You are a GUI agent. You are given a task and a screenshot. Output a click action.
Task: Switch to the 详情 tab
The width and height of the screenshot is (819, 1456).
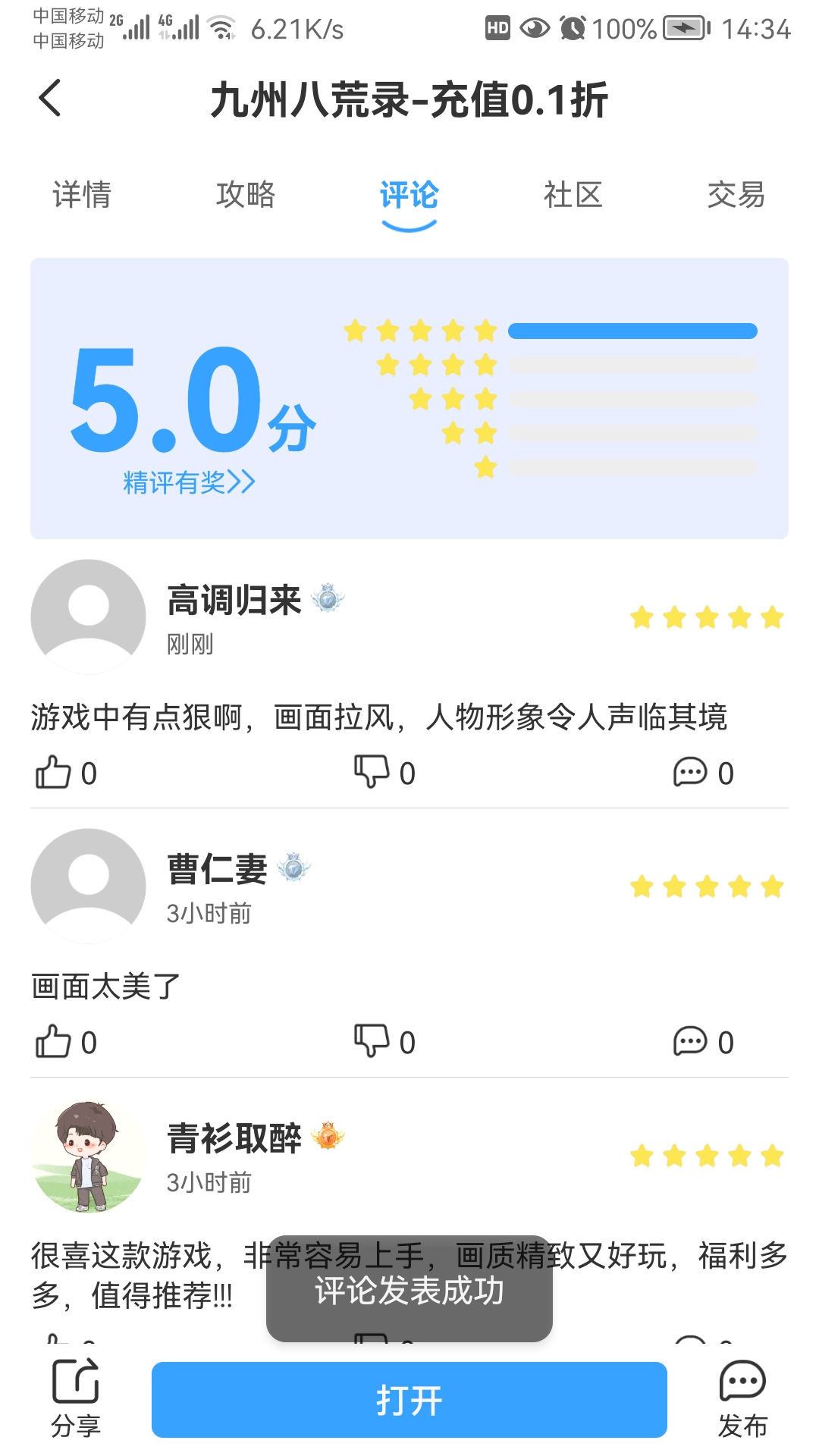[x=81, y=195]
